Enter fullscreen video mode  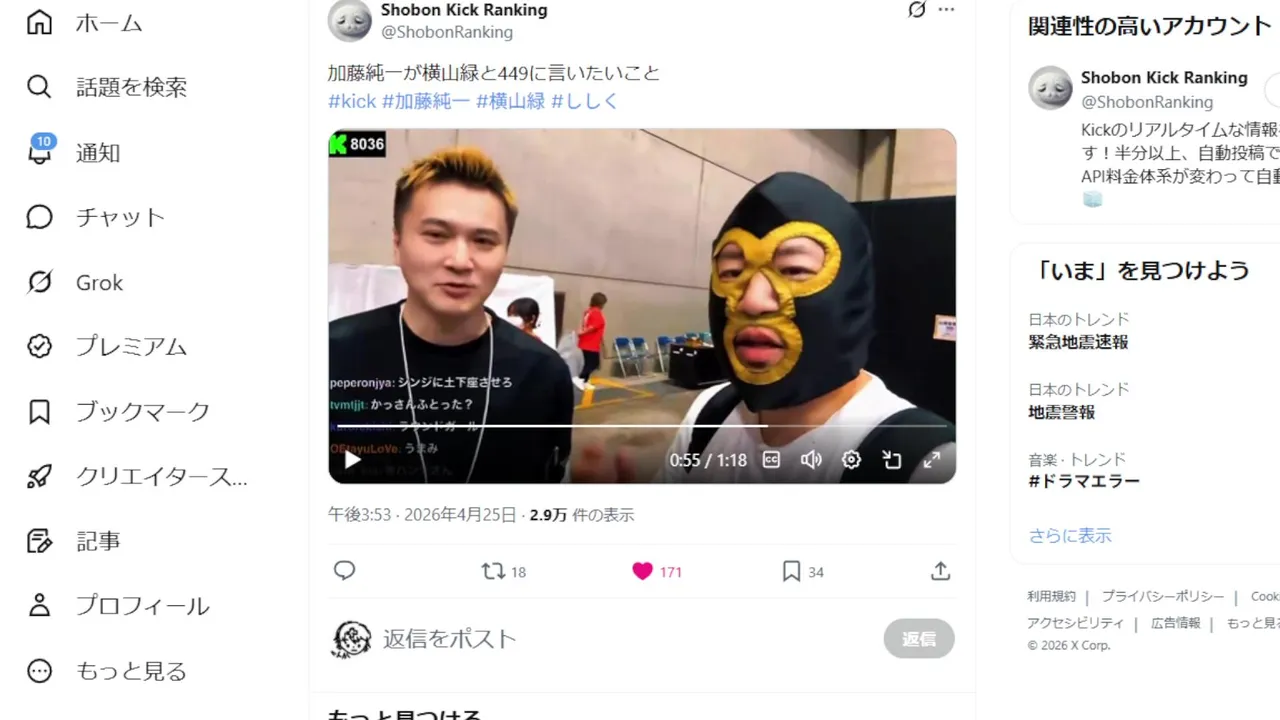(x=931, y=460)
